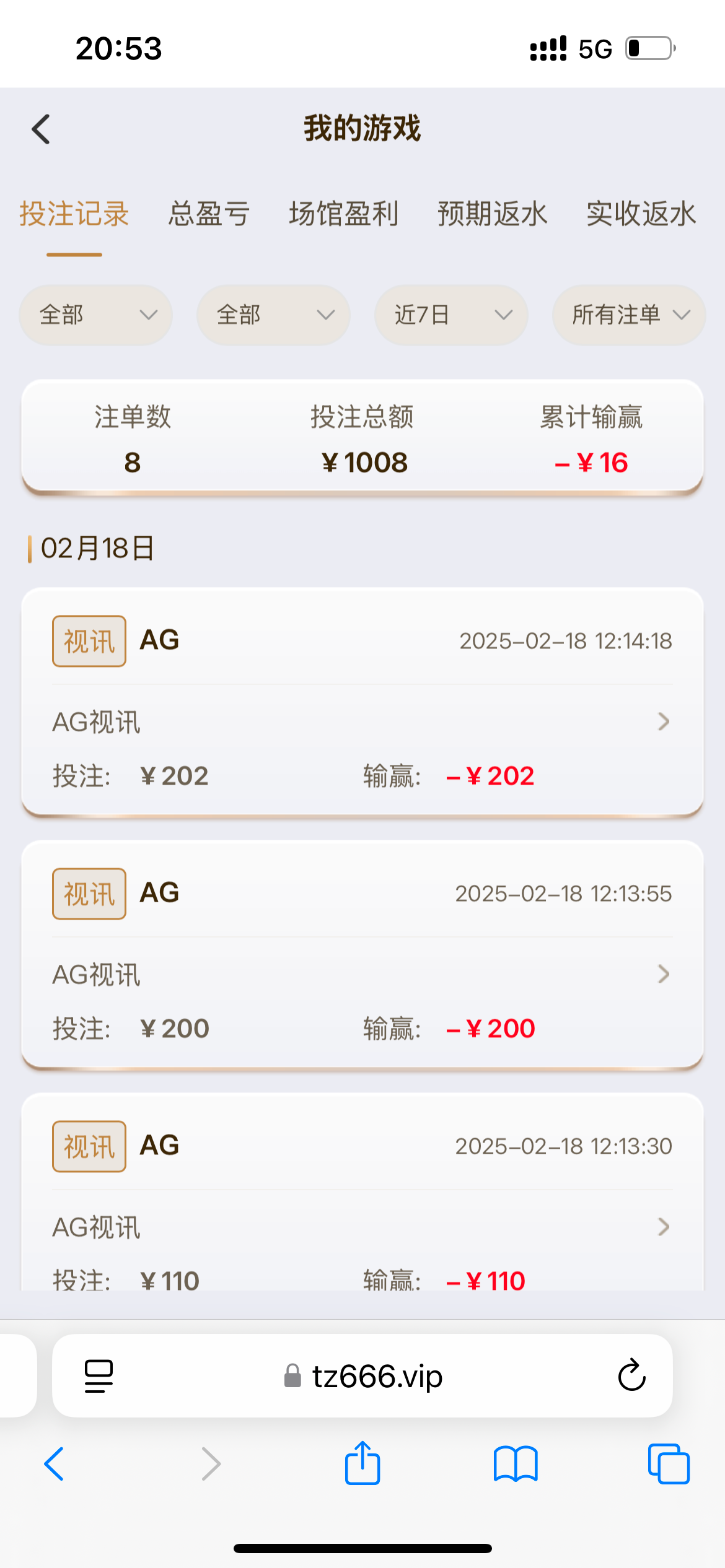
Task: Select the 预期返水 tab
Action: 493,214
